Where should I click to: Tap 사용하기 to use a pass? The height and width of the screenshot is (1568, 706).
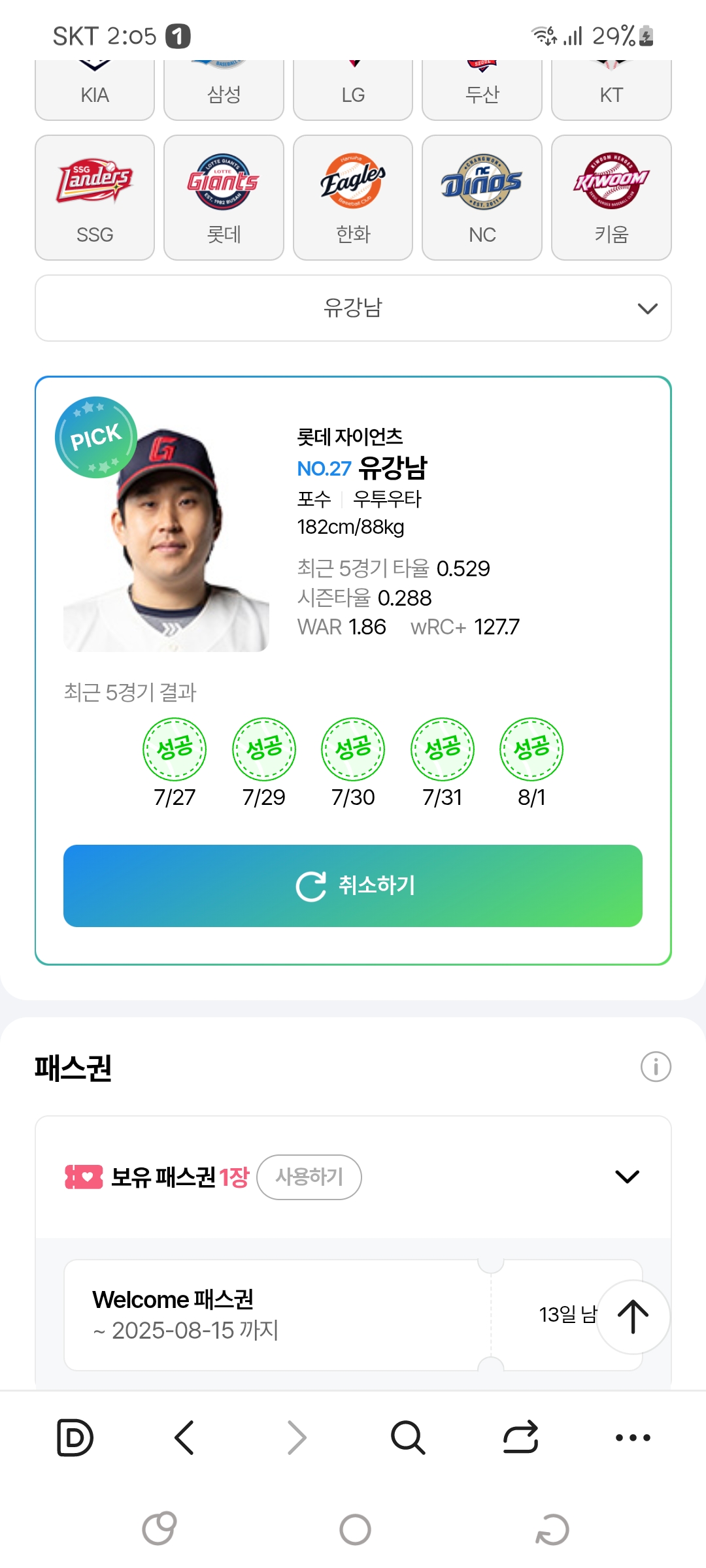309,1177
